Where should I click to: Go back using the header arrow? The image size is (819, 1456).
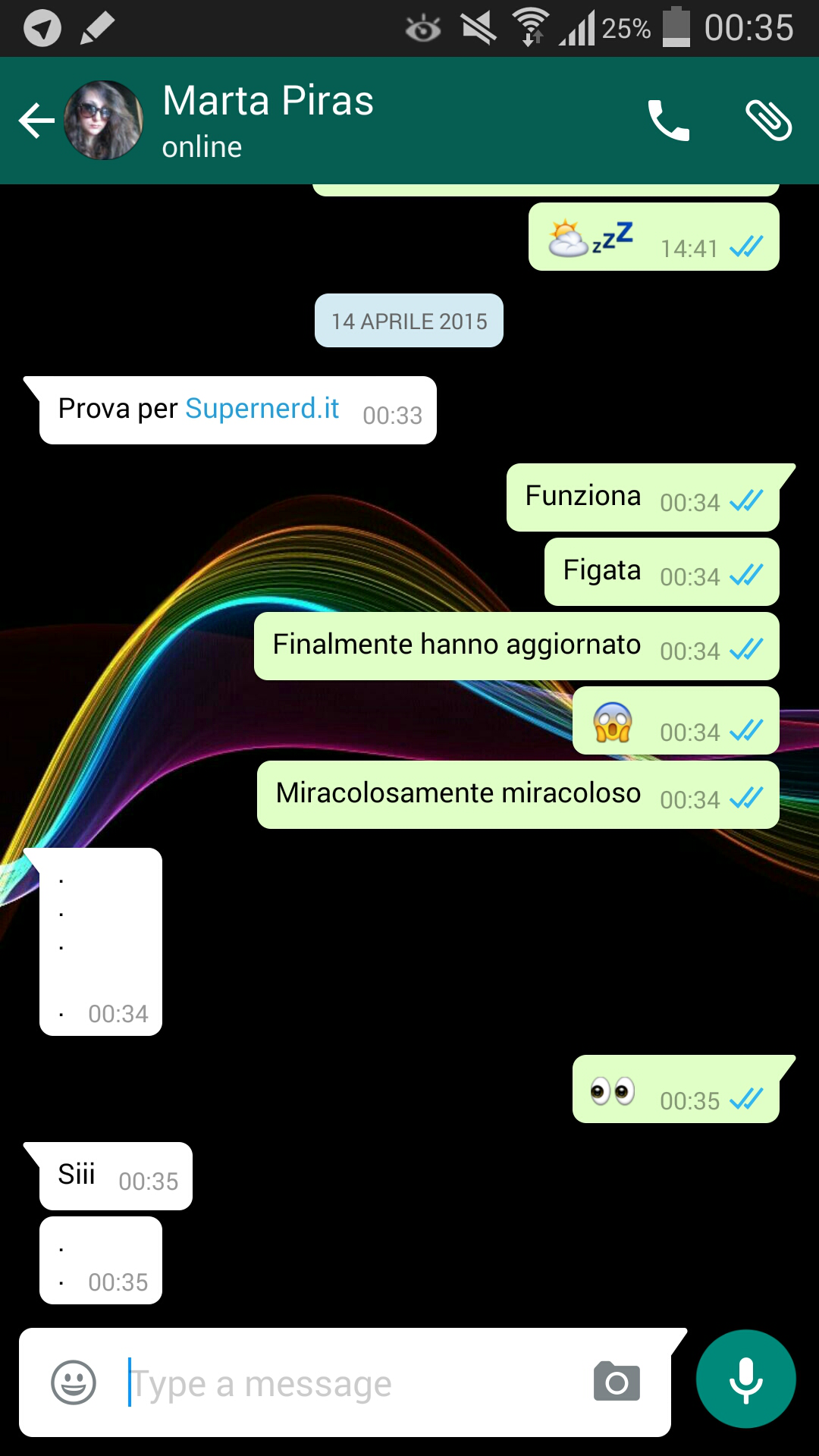tap(36, 121)
